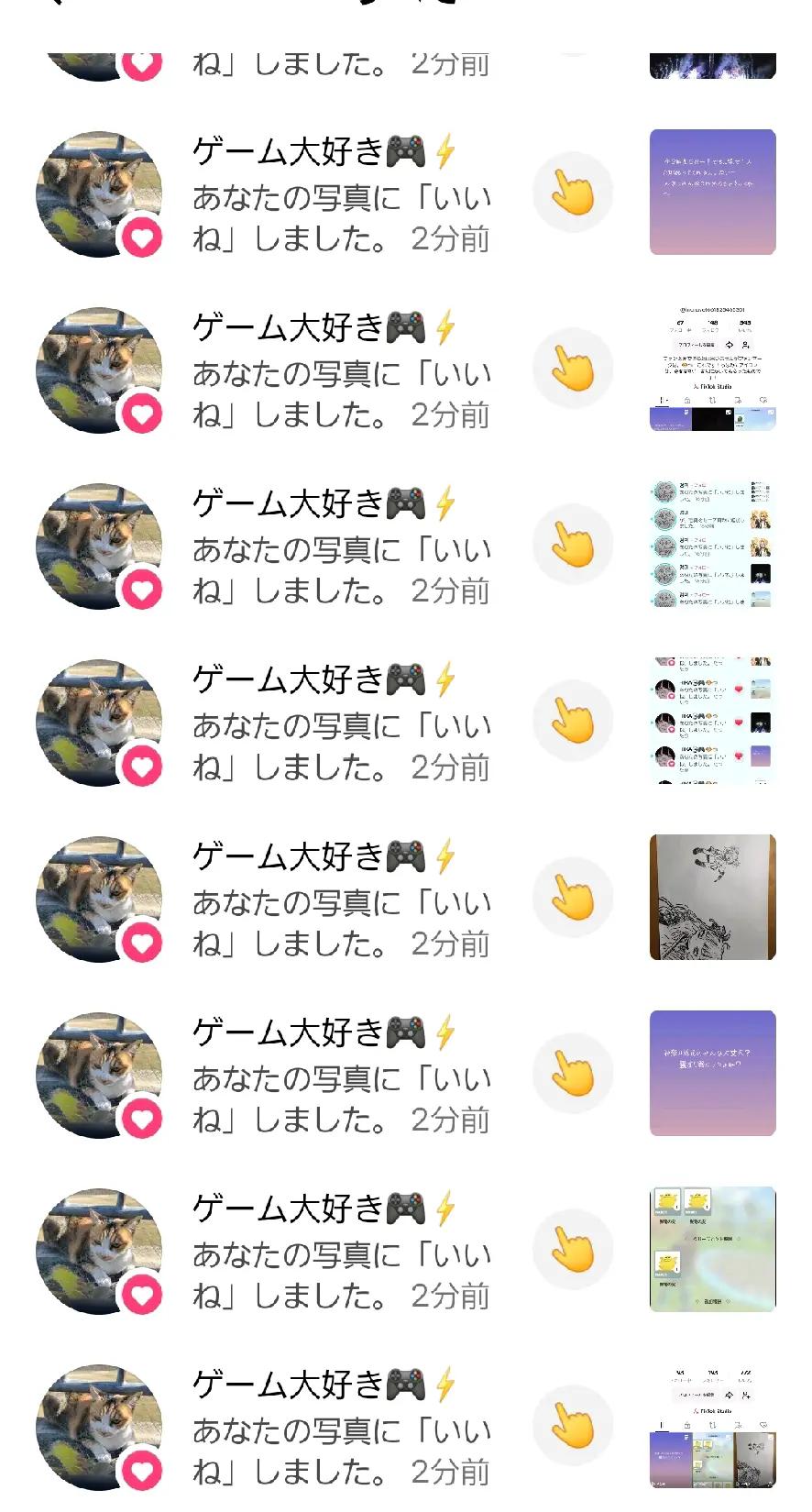Send a wave beside the red-hearts notification thumbnail
Viewport: 812px width, 1512px height.
tap(573, 721)
